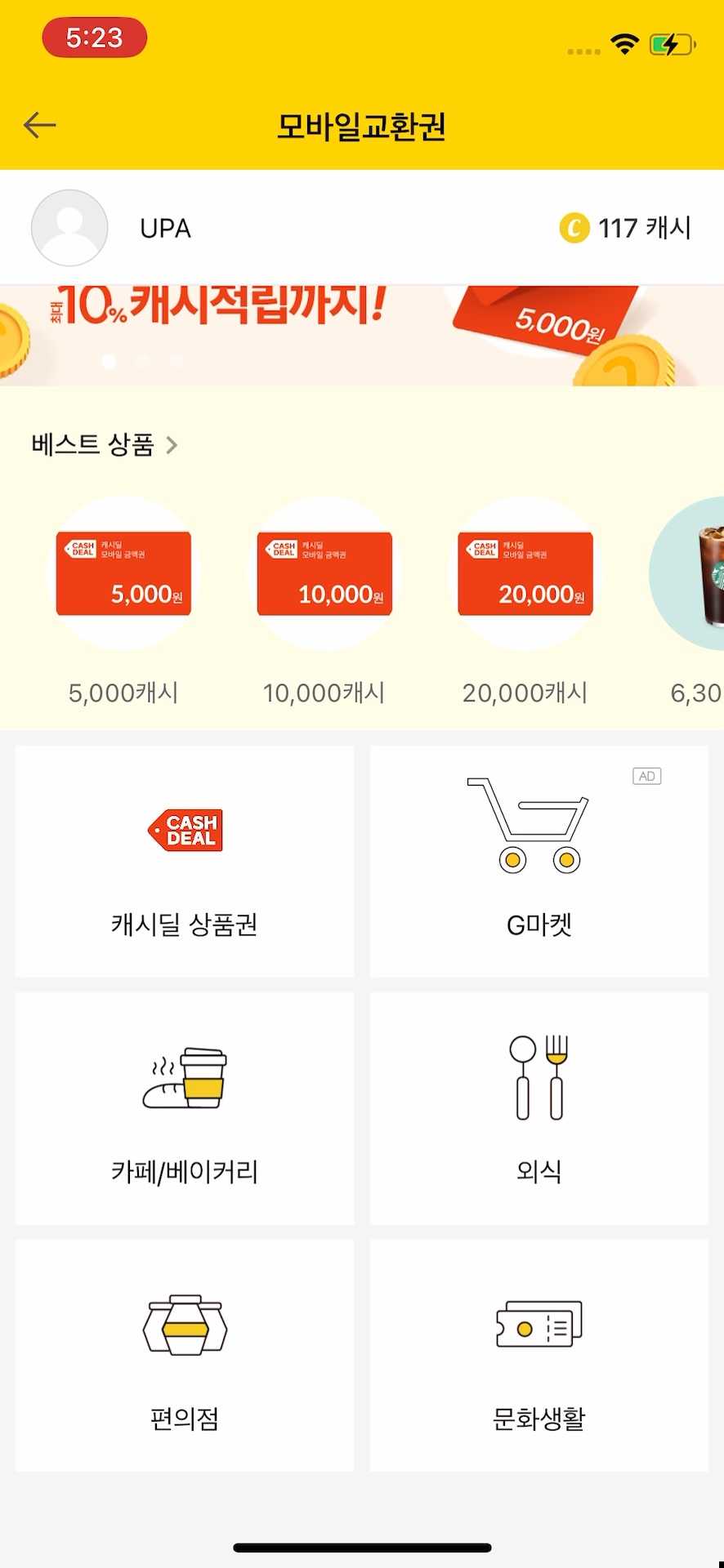The height and width of the screenshot is (1568, 724).
Task: Tap the back arrow in the header
Action: [38, 124]
